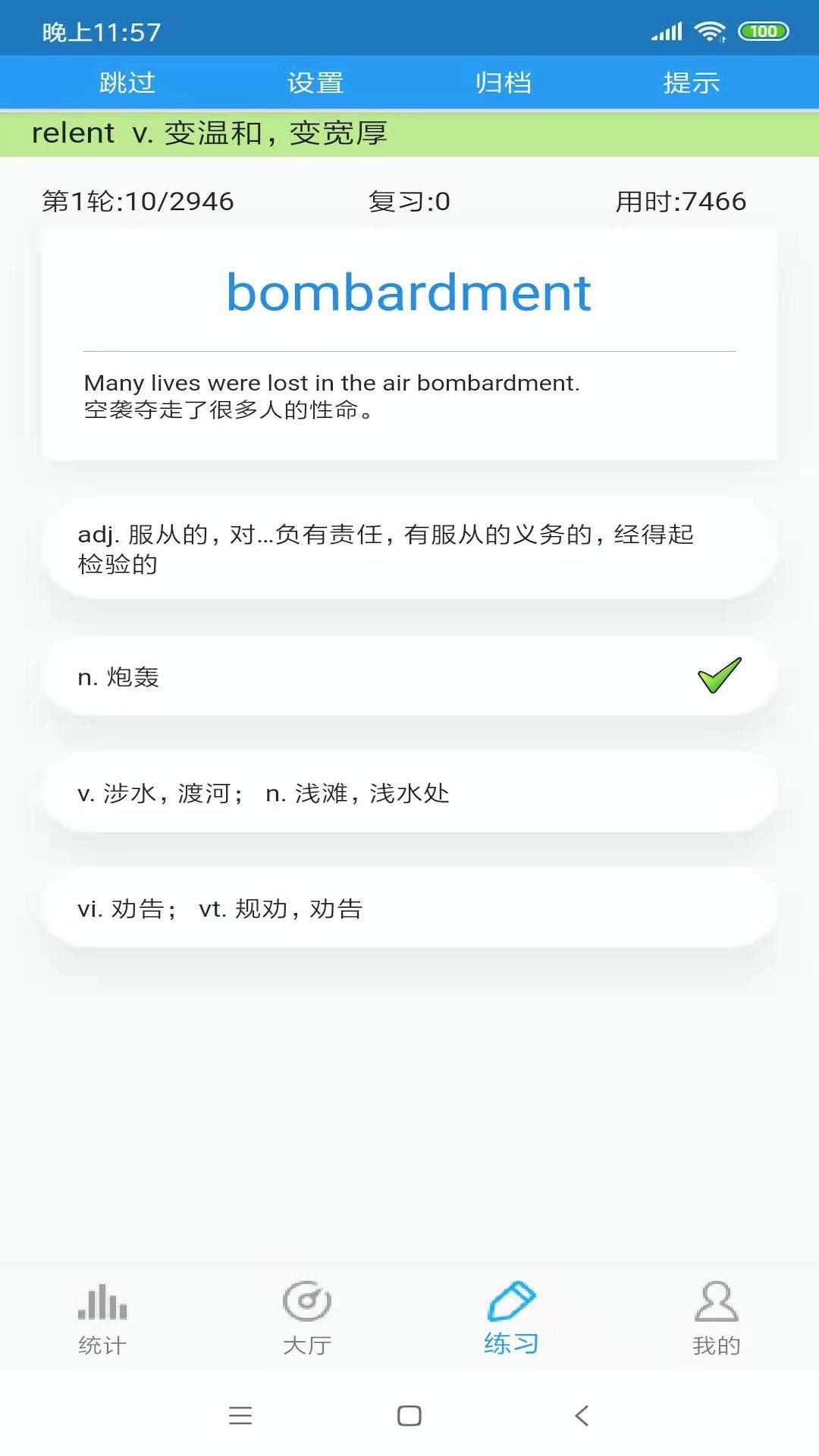This screenshot has height=1456, width=819.
Task: Tap the system home button
Action: 409,1415
